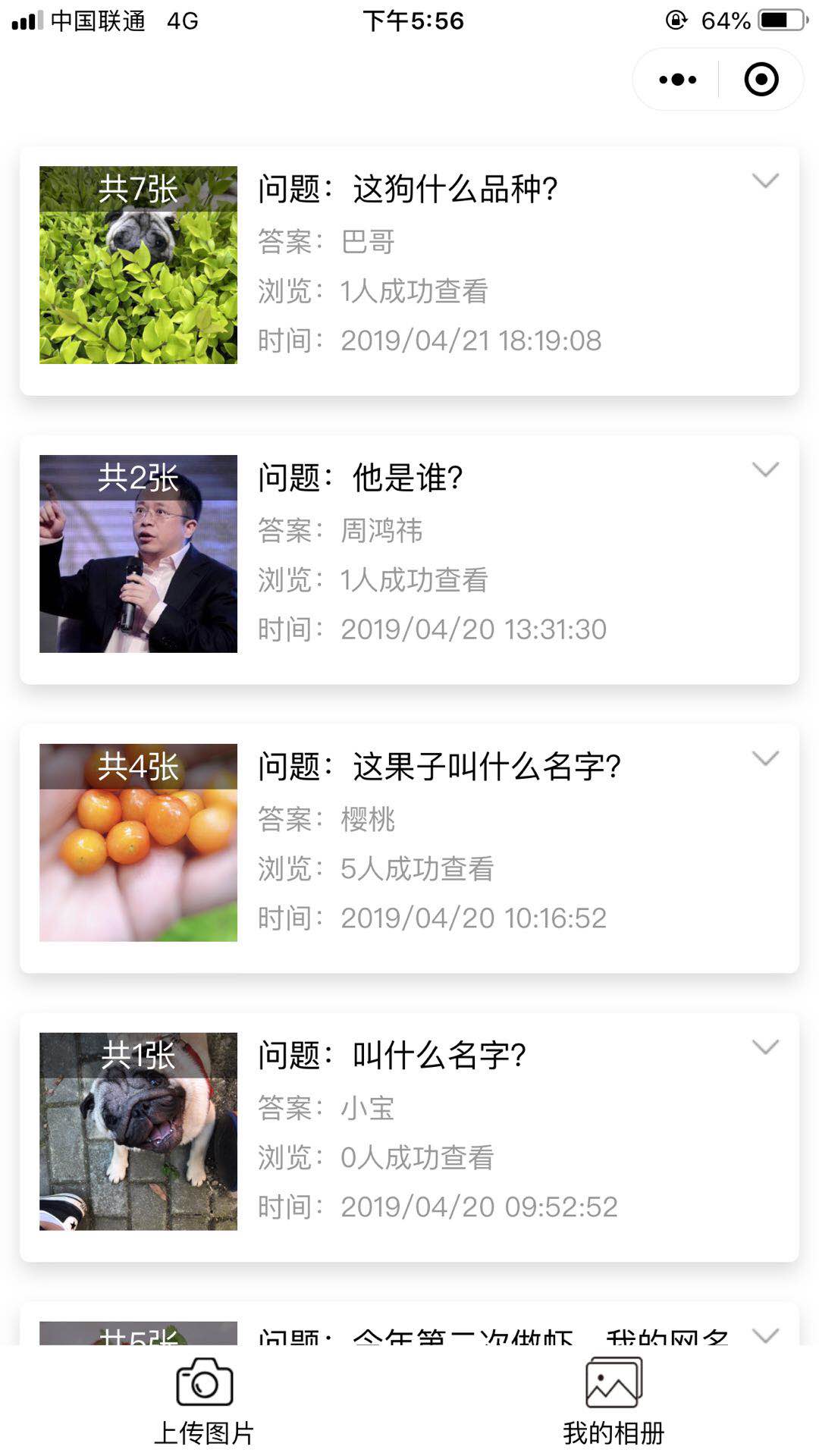
Task: Expand the 这狗什么品种 card chevron
Action: click(765, 180)
